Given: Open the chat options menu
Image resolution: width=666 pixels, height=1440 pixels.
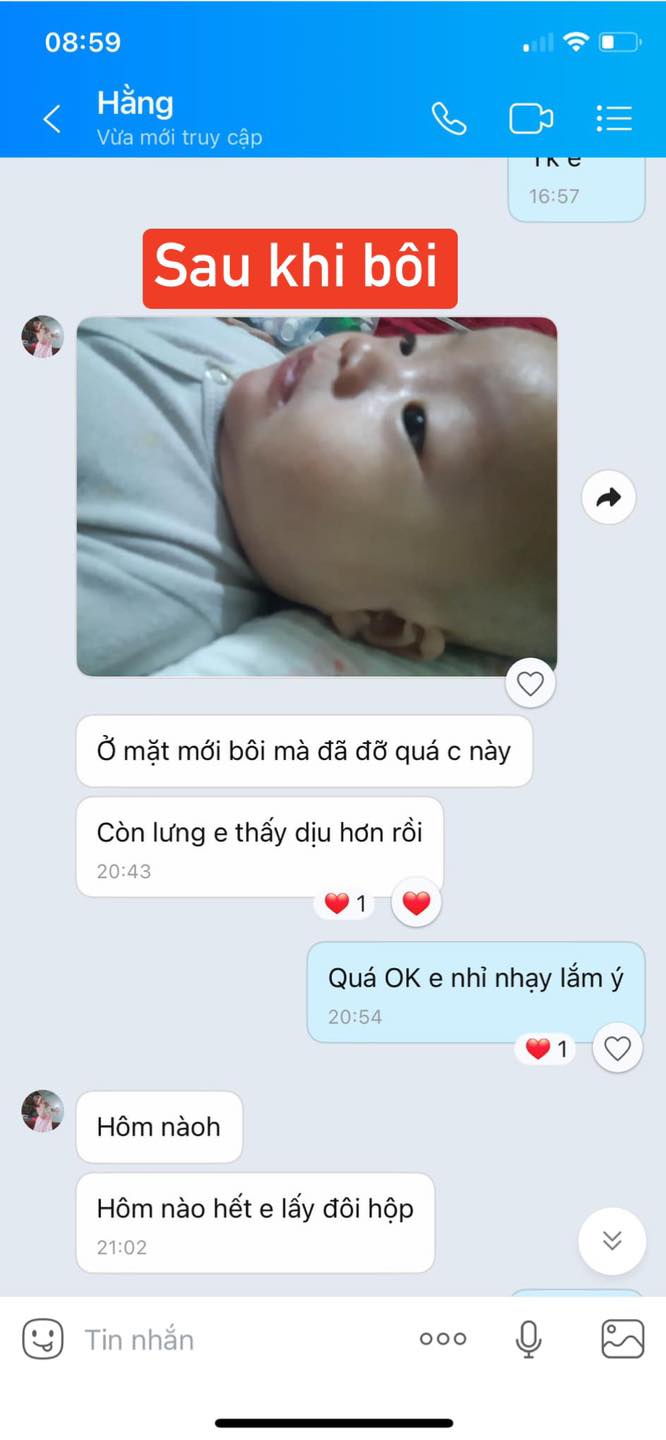Looking at the screenshot, I should coord(613,119).
